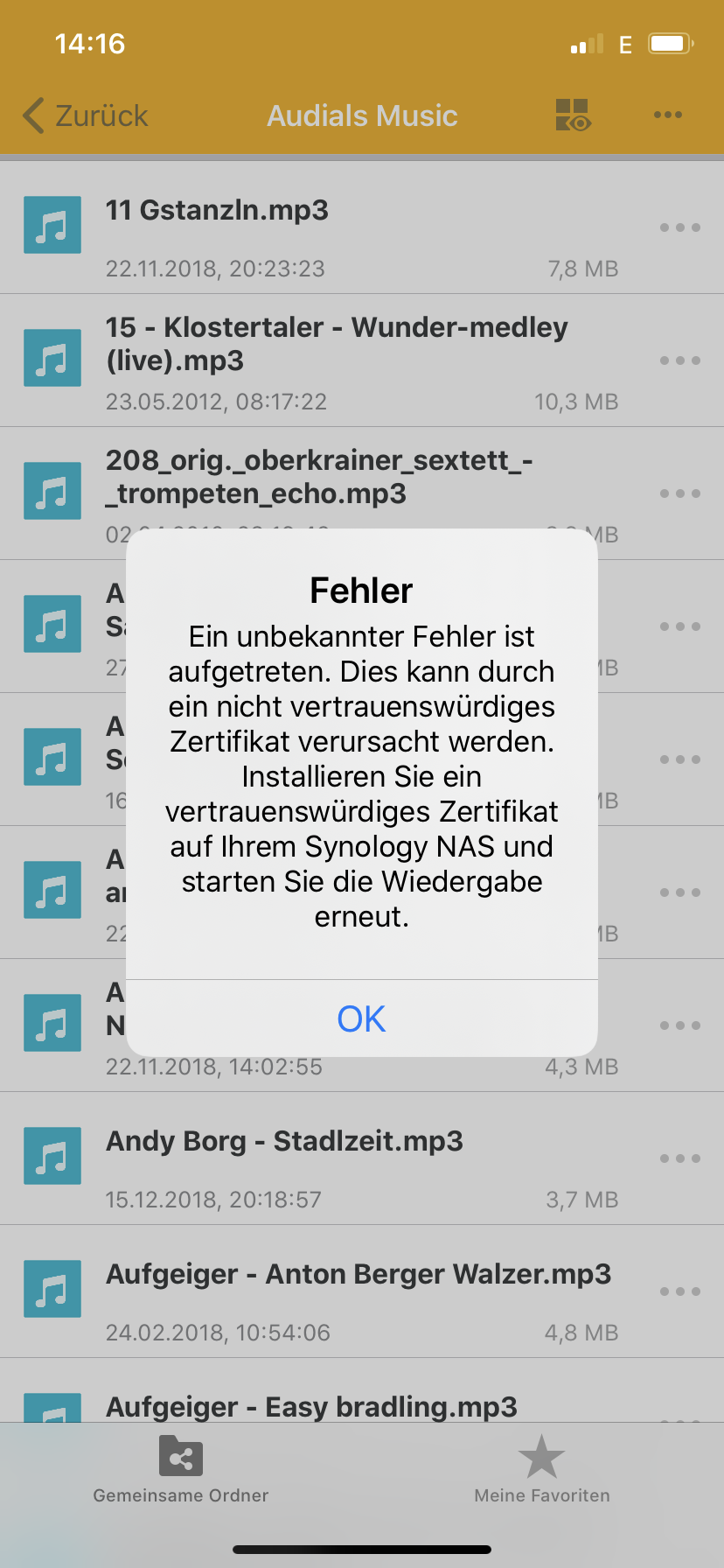
Task: Select the oberkrainer_sextett trompeten_echo.mp3 file
Action: point(362,493)
